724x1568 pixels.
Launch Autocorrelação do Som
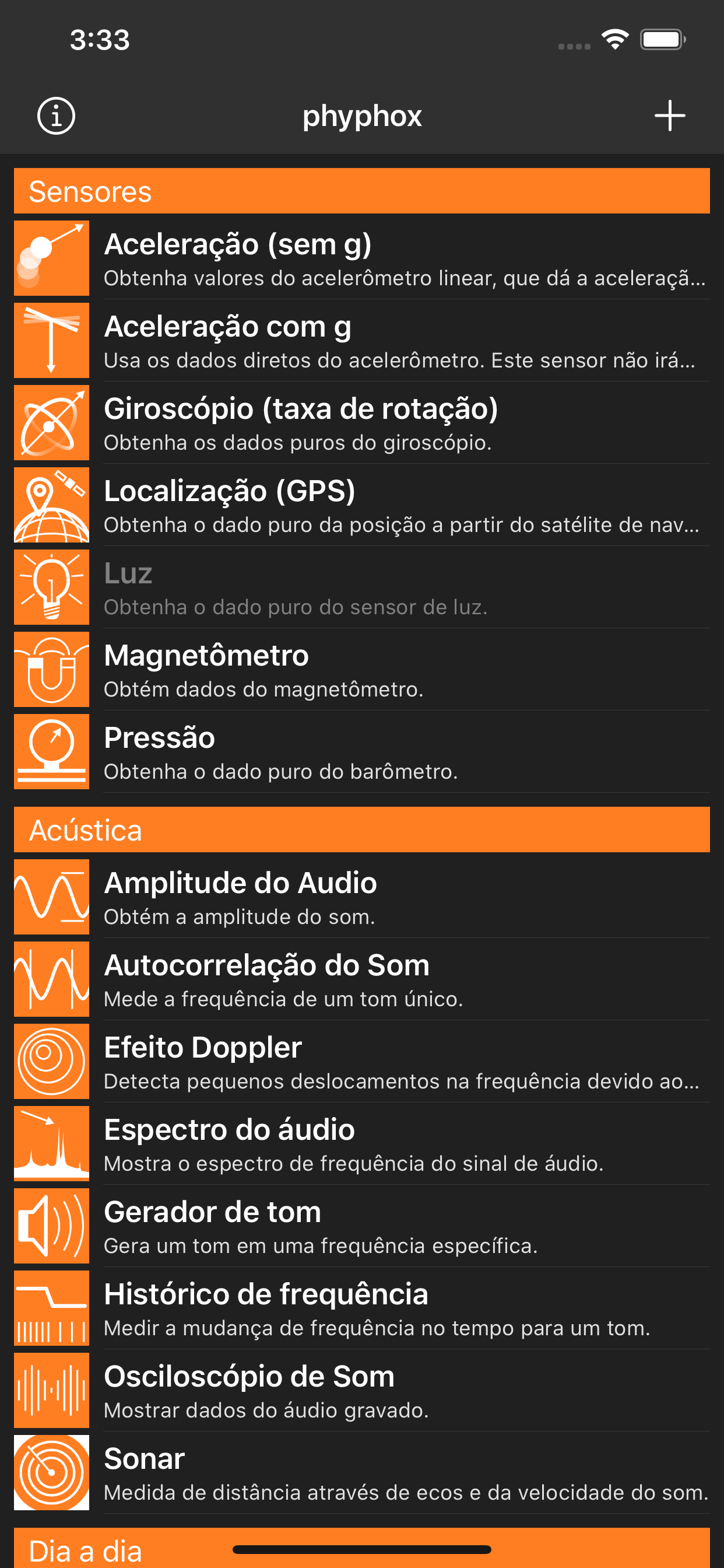coord(362,979)
